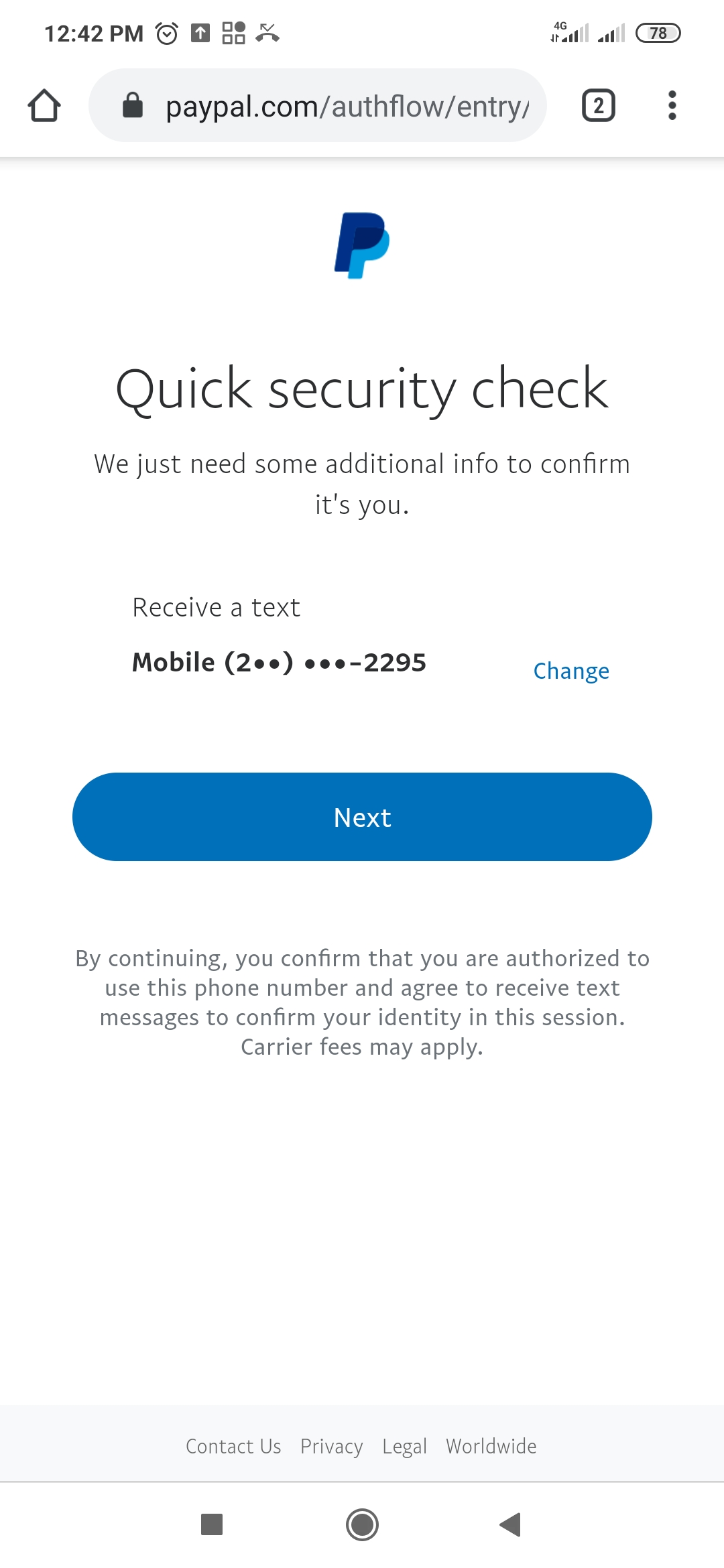The width and height of the screenshot is (724, 1568).
Task: Go back using the system back button
Action: point(511,1524)
